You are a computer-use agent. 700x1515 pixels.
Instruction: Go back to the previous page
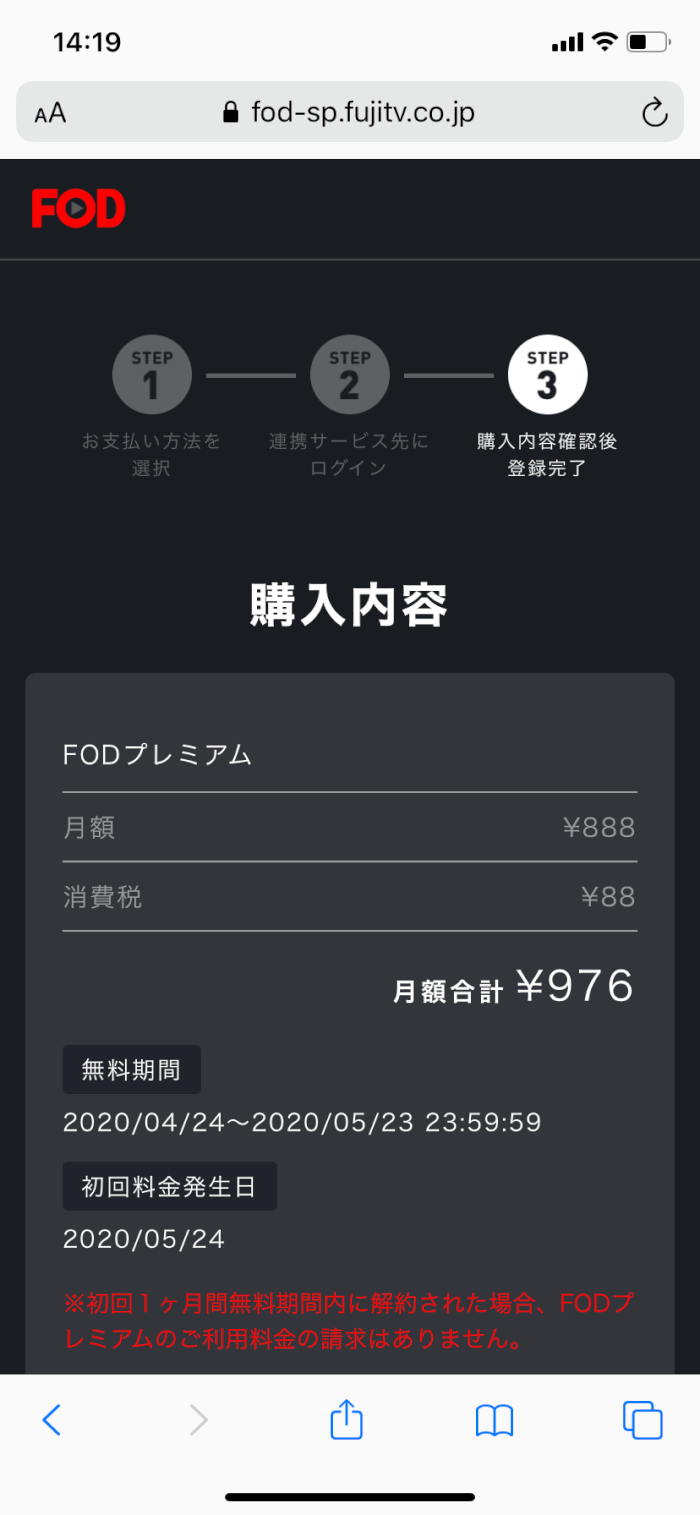pyautogui.click(x=52, y=1419)
